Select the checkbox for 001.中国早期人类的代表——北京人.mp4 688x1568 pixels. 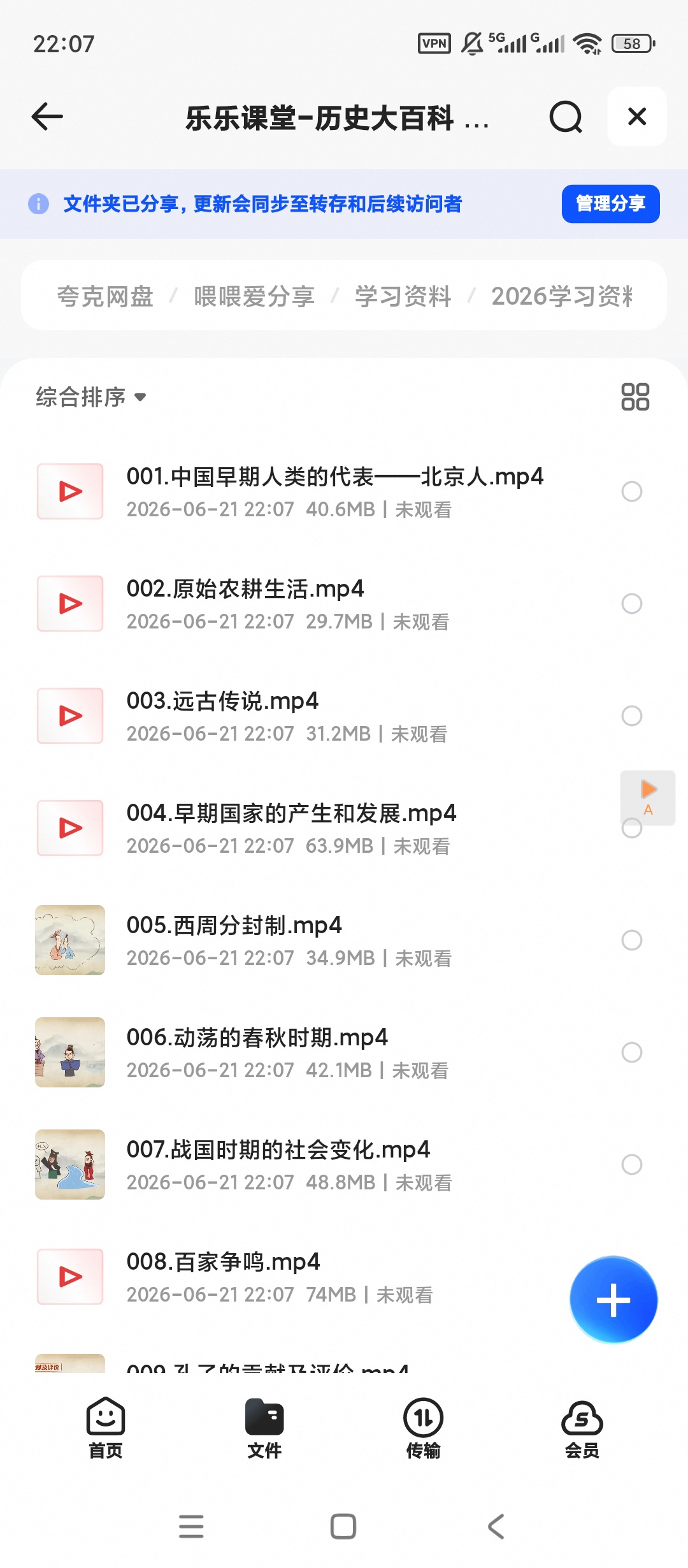coord(631,491)
